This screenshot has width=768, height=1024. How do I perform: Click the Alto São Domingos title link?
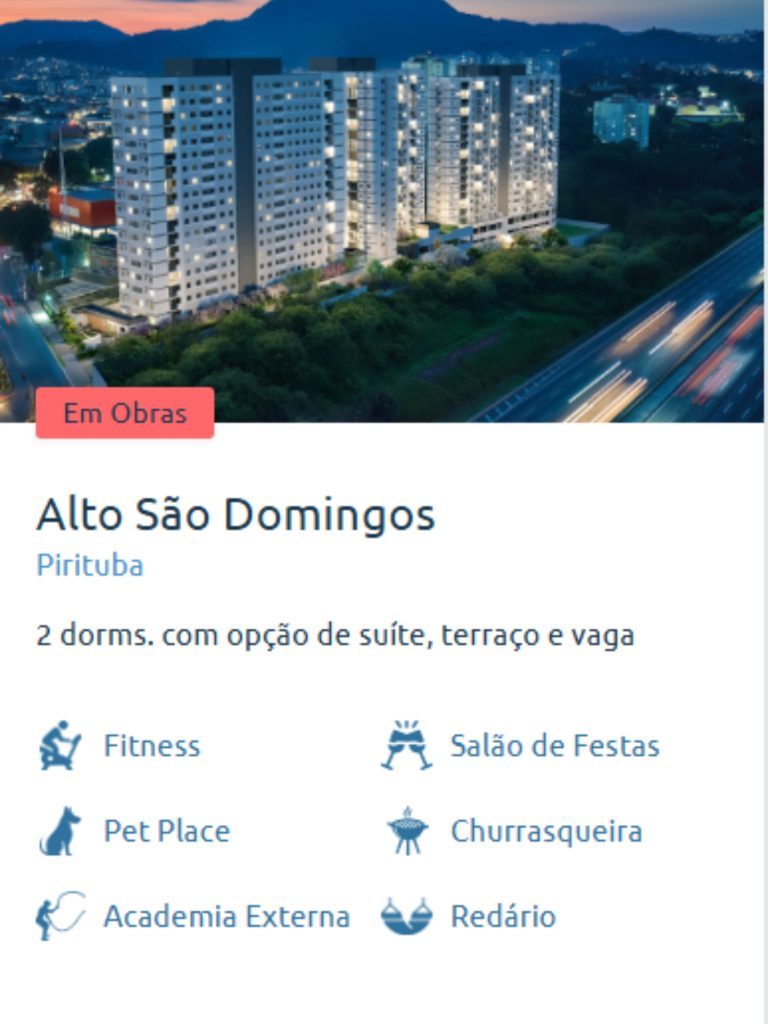click(236, 515)
